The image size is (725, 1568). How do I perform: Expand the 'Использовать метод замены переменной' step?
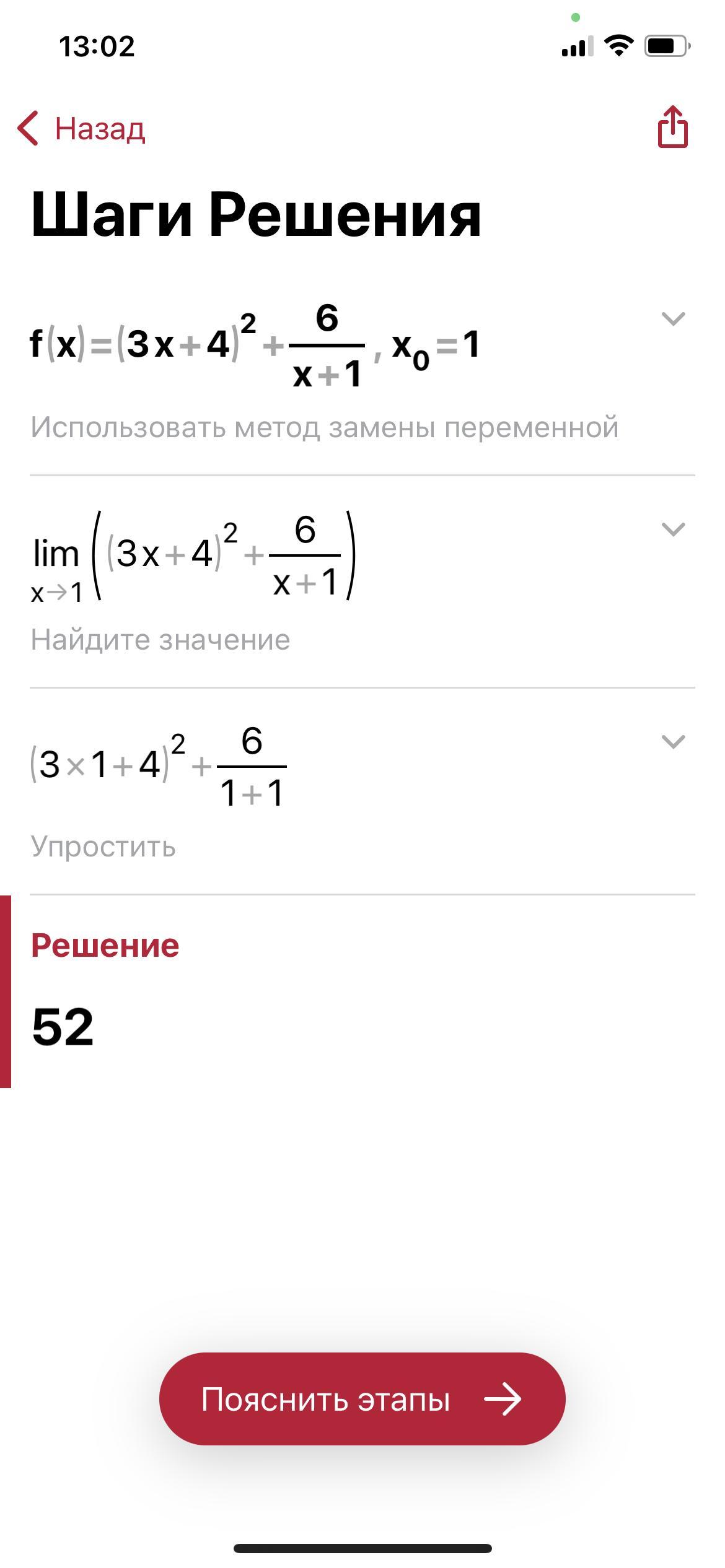point(673,319)
